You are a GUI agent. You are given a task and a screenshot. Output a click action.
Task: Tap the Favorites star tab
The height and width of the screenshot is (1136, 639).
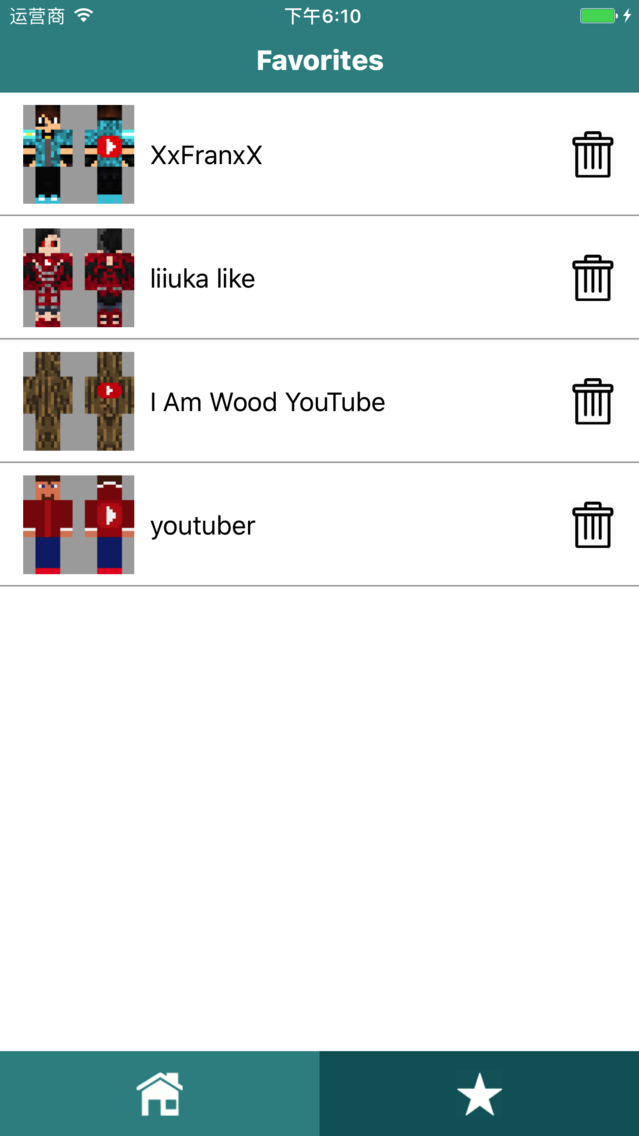479,1093
